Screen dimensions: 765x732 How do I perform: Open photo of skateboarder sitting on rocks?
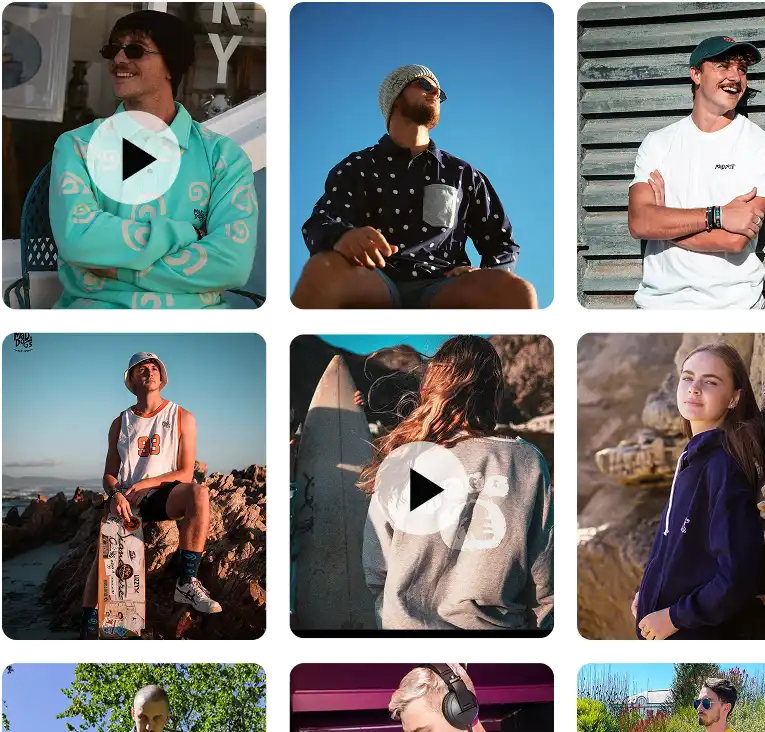134,485
